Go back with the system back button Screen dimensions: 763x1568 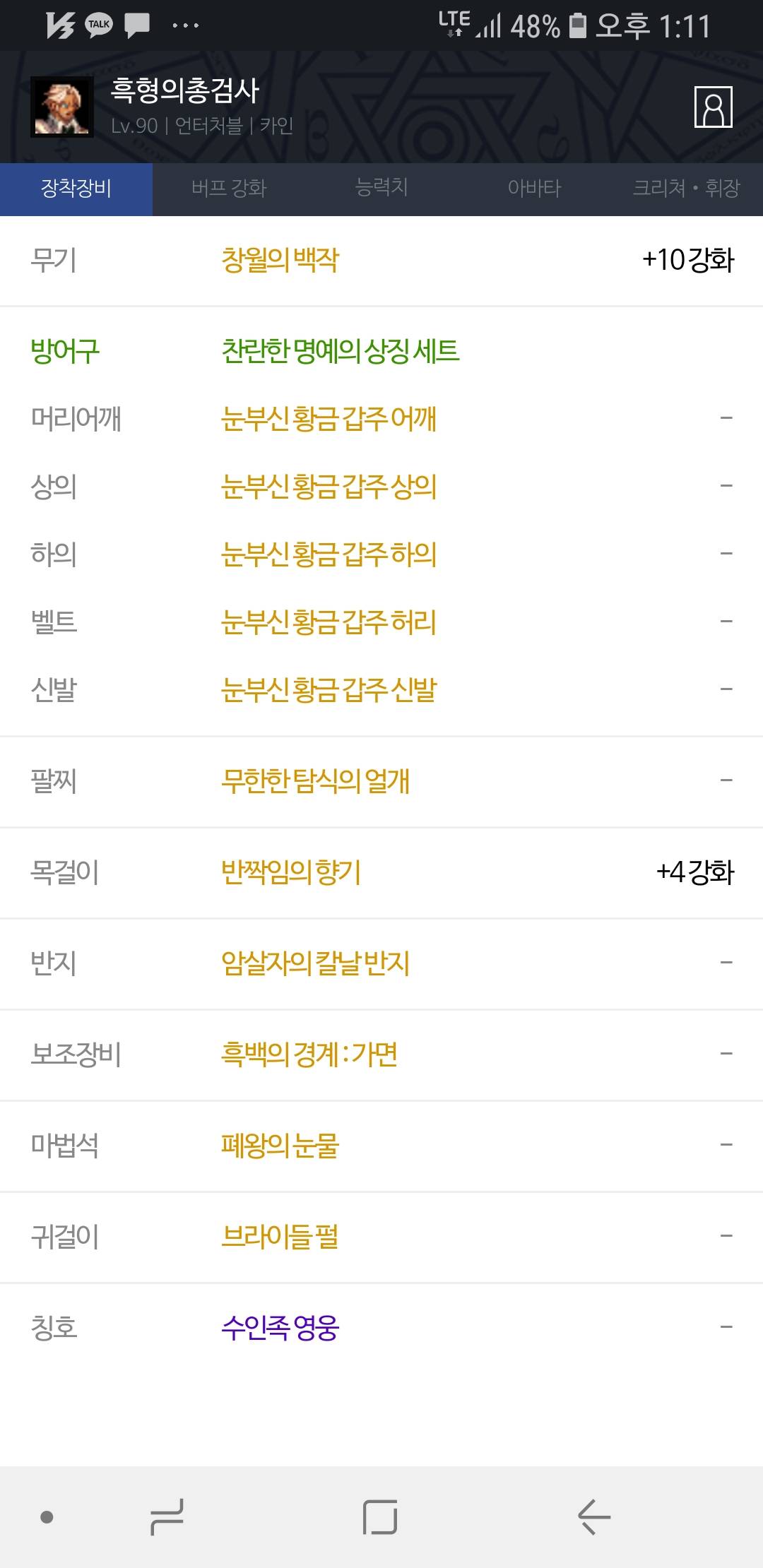[594, 1516]
